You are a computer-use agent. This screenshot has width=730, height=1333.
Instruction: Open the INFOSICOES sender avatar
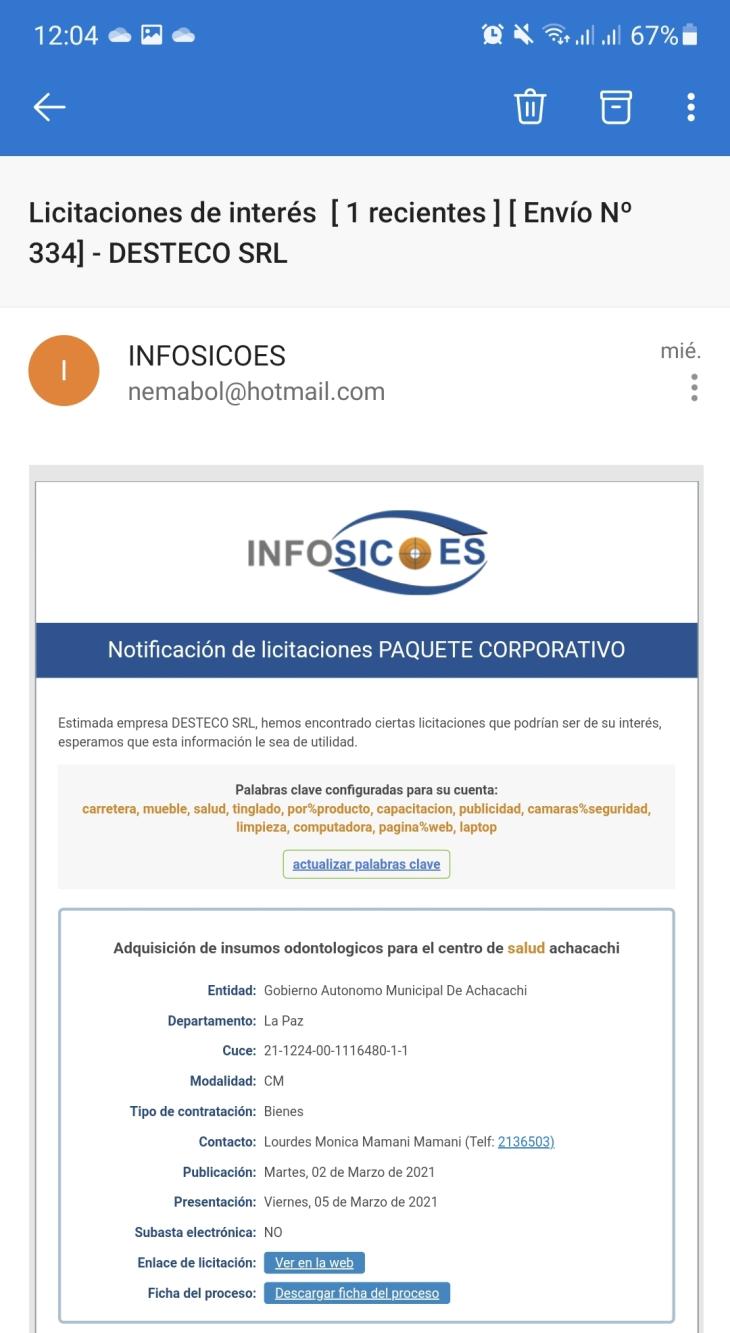[x=64, y=371]
